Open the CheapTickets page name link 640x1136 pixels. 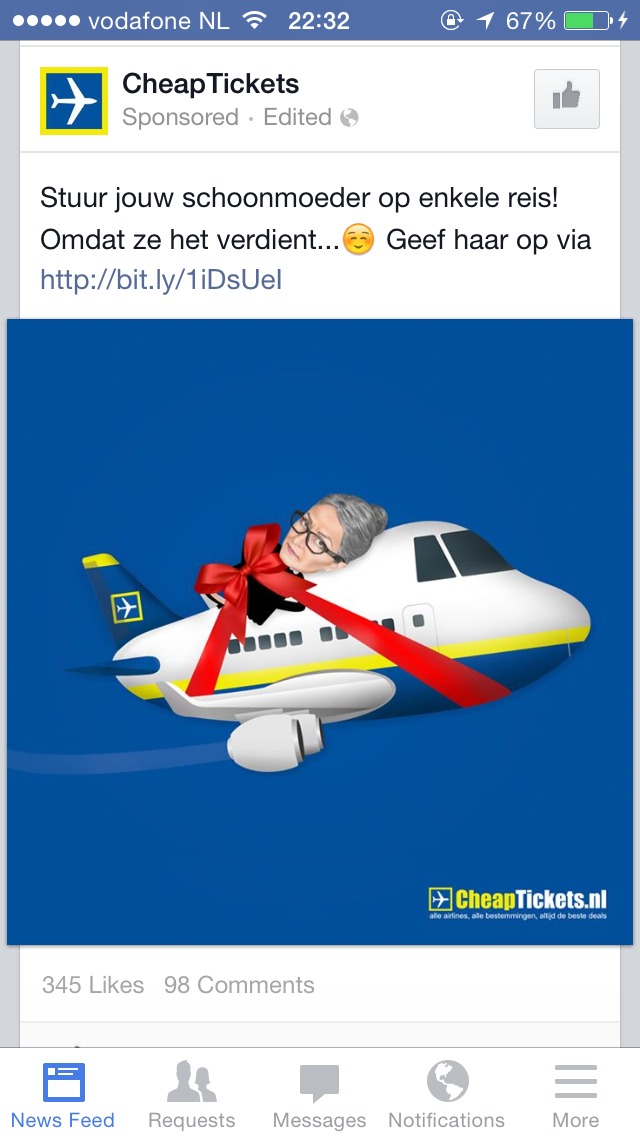tap(210, 84)
